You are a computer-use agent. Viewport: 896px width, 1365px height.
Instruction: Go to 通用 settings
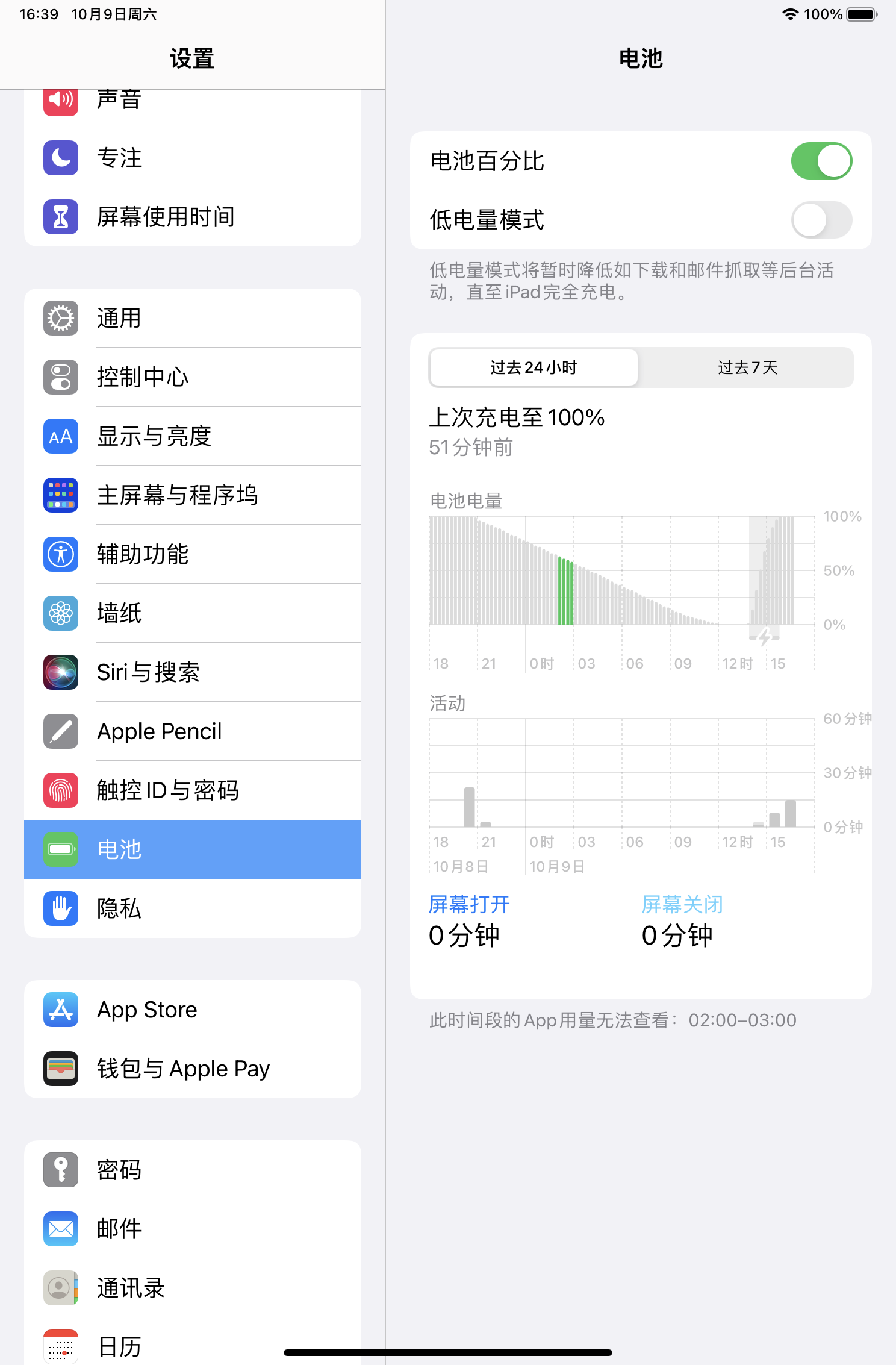point(193,318)
